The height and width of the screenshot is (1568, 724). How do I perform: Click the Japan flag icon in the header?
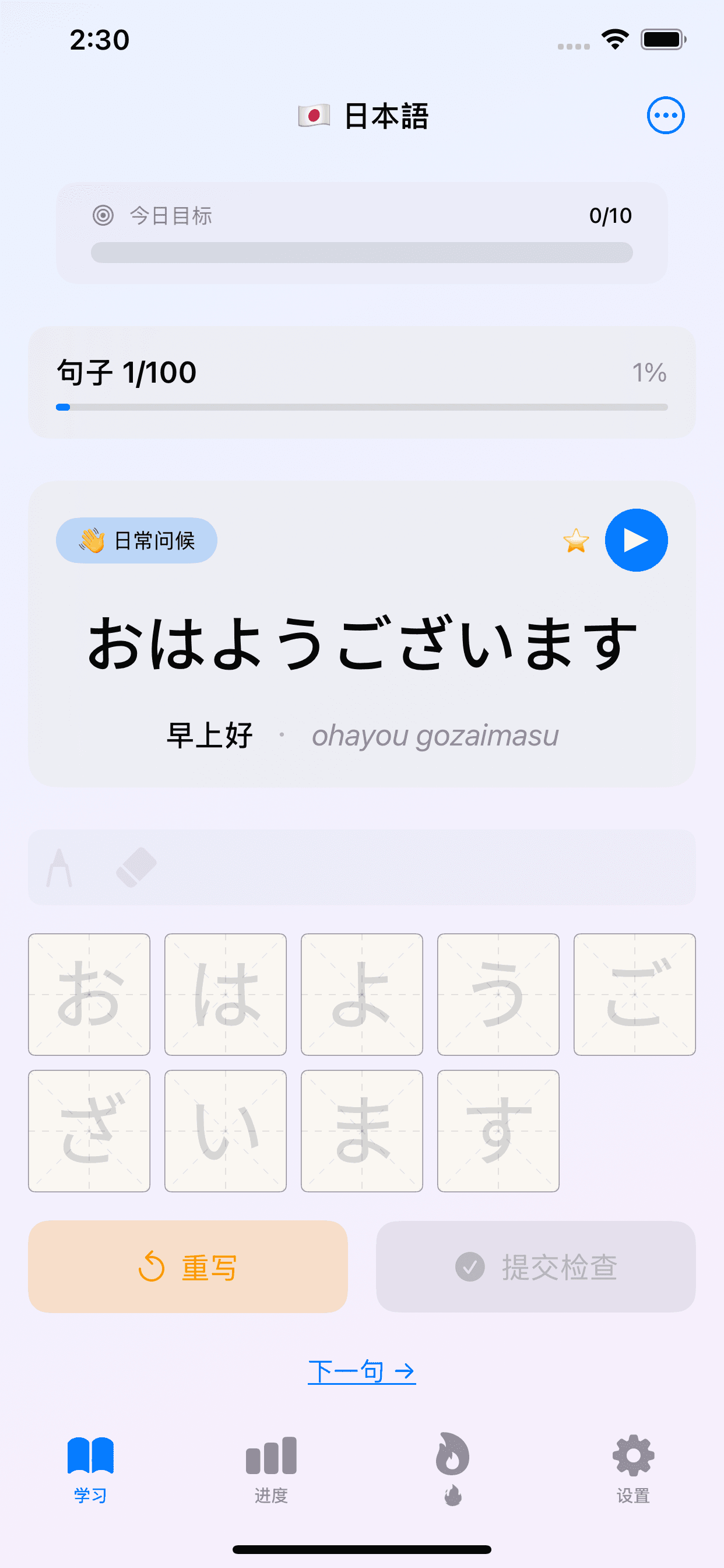pyautogui.click(x=314, y=116)
